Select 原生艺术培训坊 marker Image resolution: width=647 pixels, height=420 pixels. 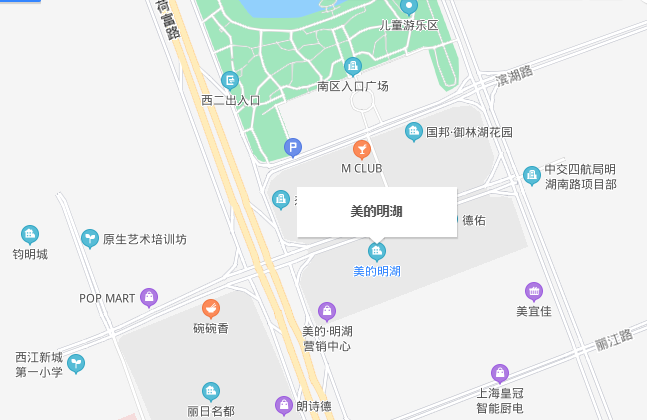tap(90, 239)
